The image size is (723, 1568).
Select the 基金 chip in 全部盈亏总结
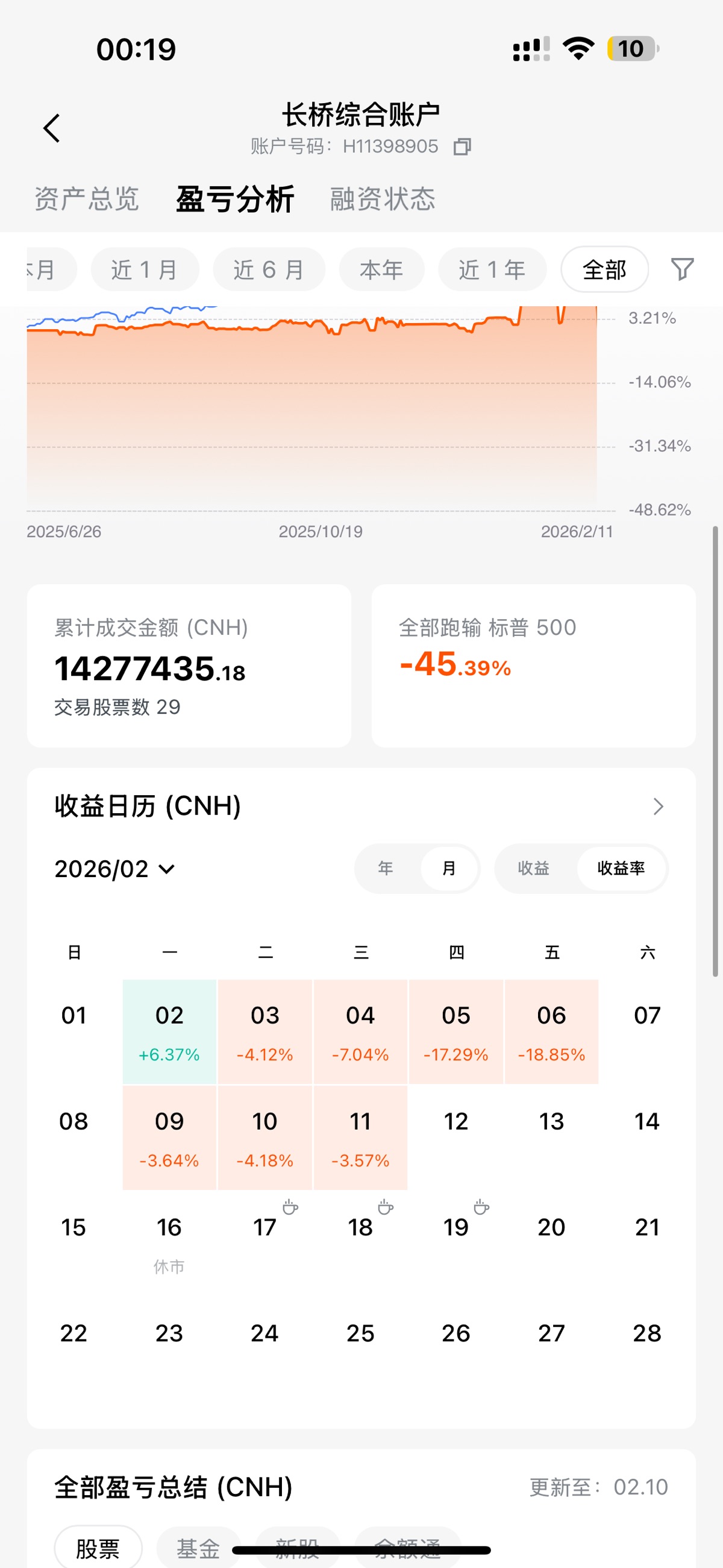[198, 1548]
